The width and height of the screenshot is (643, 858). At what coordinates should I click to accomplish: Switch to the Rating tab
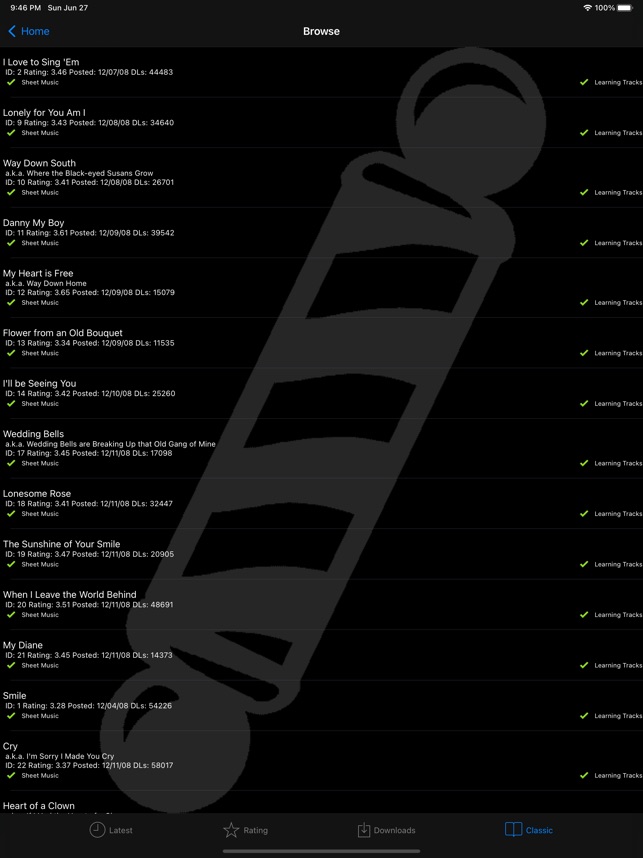pyautogui.click(x=245, y=830)
